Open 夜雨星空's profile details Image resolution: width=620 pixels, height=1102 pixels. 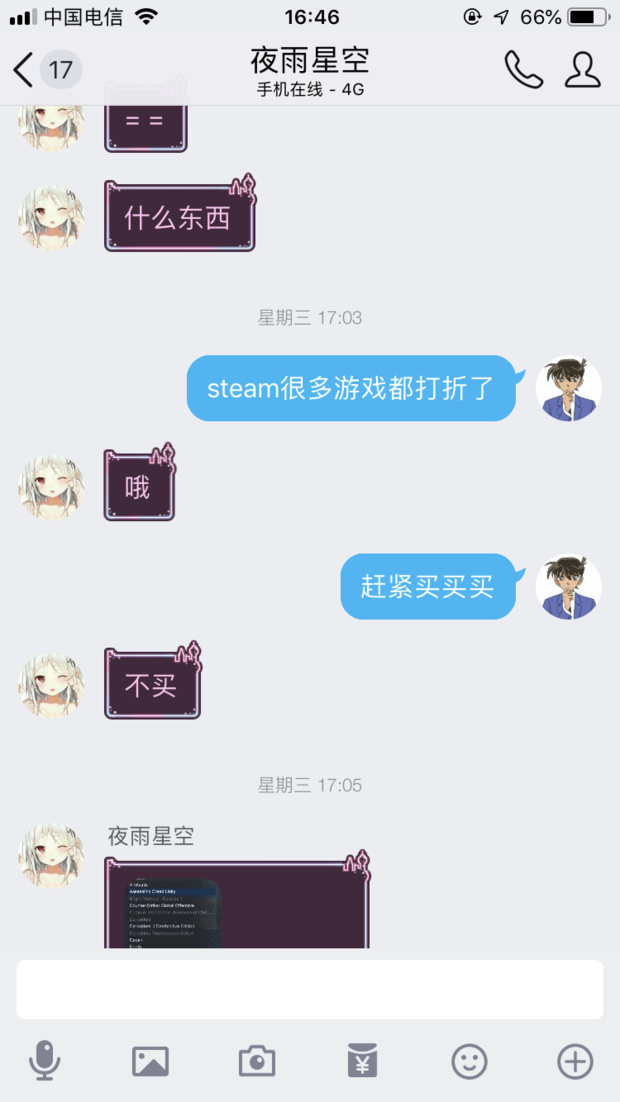point(583,70)
